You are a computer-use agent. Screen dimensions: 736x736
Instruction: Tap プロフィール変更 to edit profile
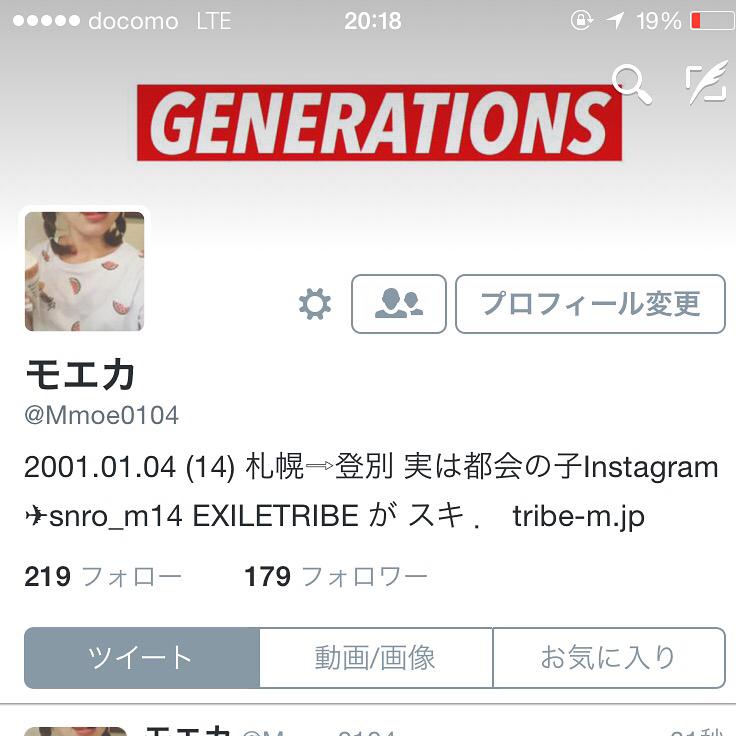click(x=590, y=304)
